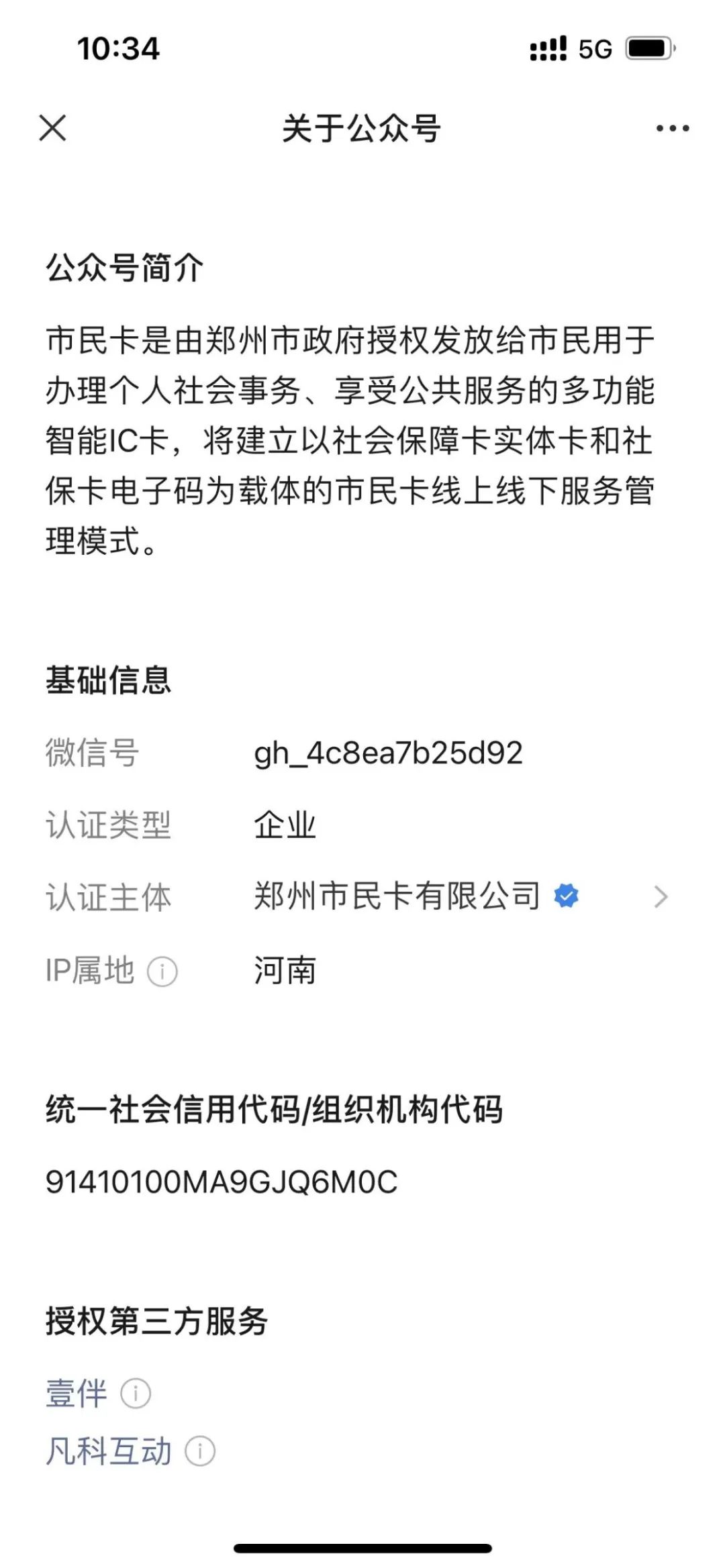Viewport: 725px width, 1568px height.
Task: Tap the info icon beside 凡科互动
Action: pyautogui.click(x=199, y=1452)
